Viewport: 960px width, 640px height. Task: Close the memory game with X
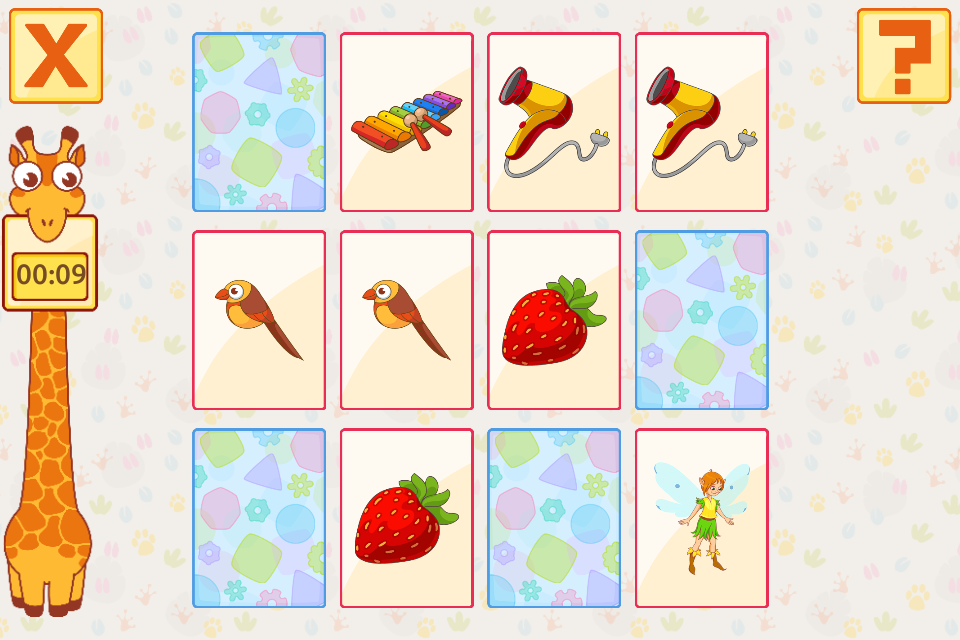point(56,56)
